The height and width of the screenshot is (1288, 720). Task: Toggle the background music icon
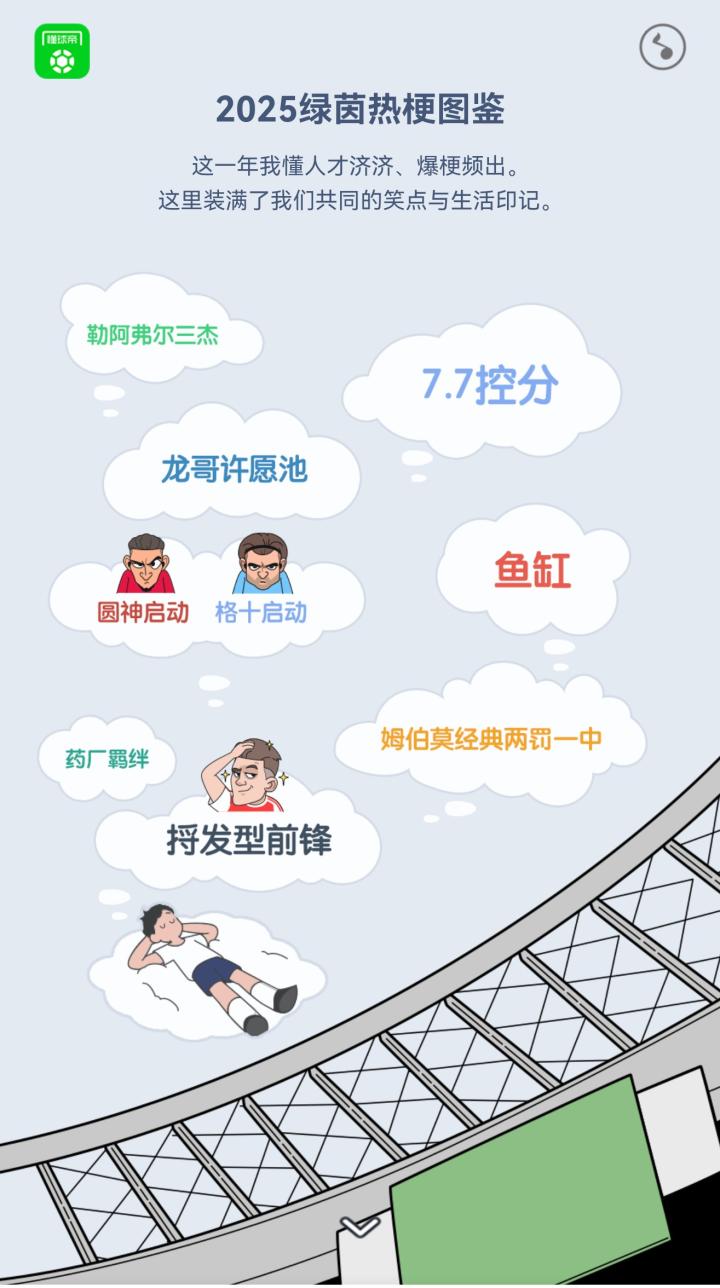point(662,47)
